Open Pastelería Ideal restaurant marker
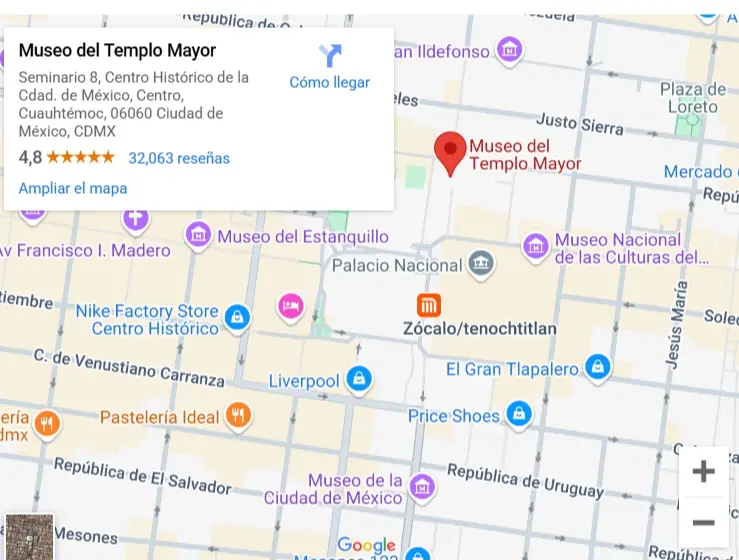 (x=237, y=415)
